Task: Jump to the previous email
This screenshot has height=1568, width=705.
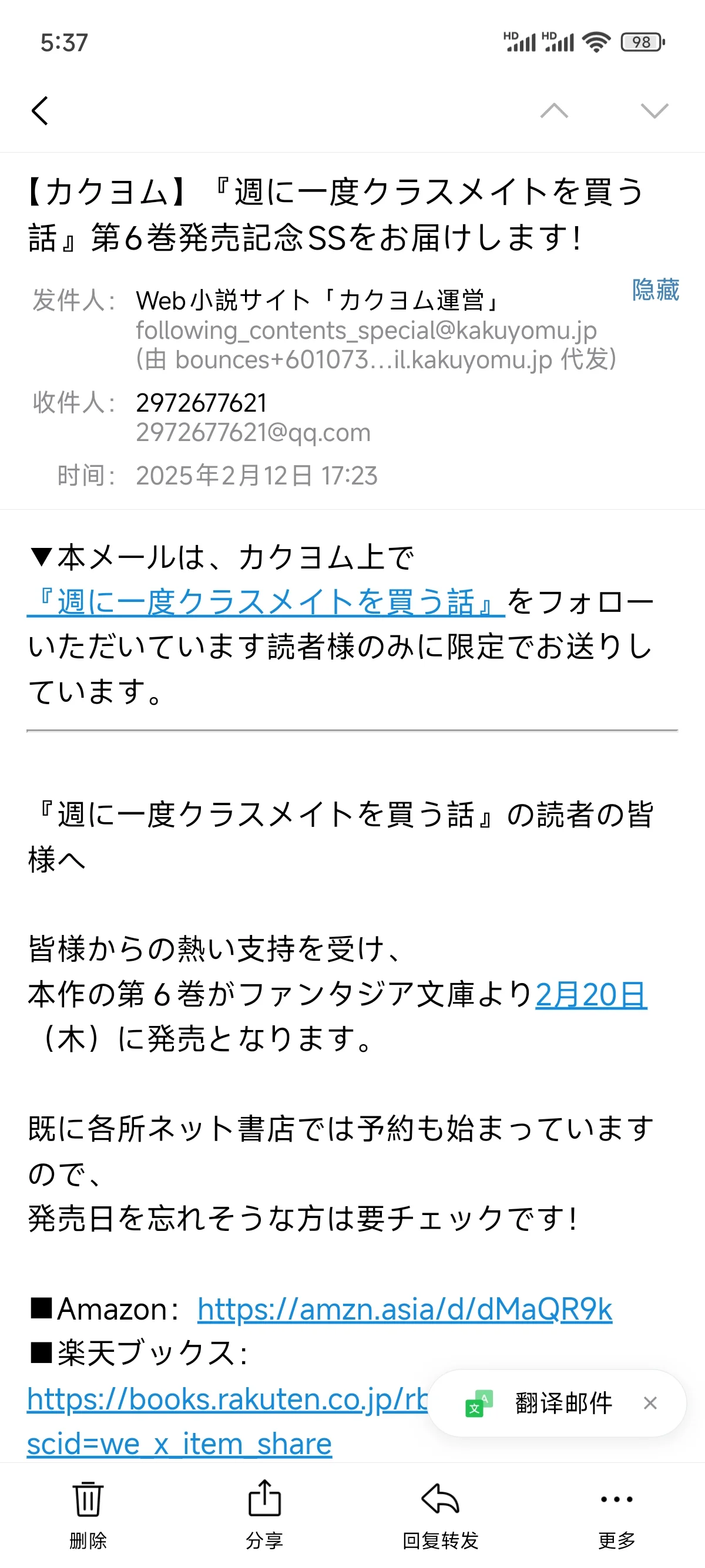Action: pos(554,111)
